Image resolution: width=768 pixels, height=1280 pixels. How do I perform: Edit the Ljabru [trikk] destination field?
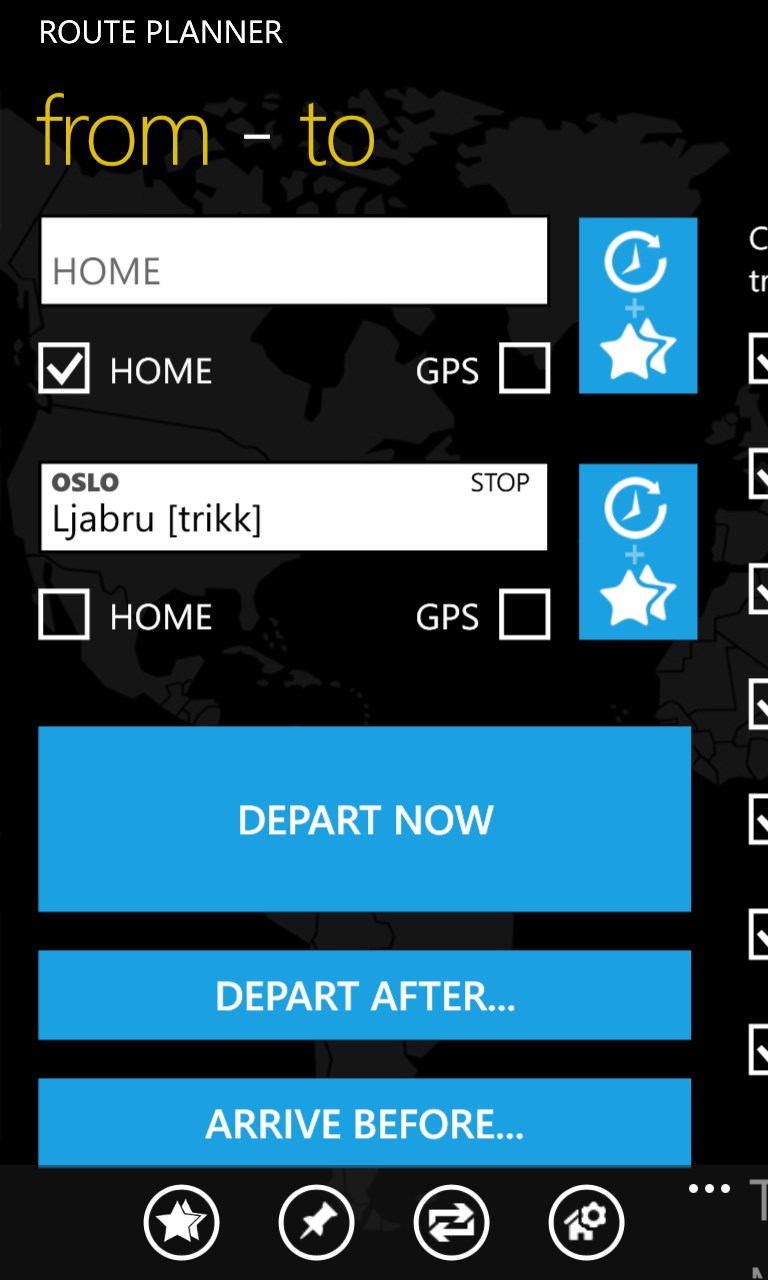tap(294, 507)
